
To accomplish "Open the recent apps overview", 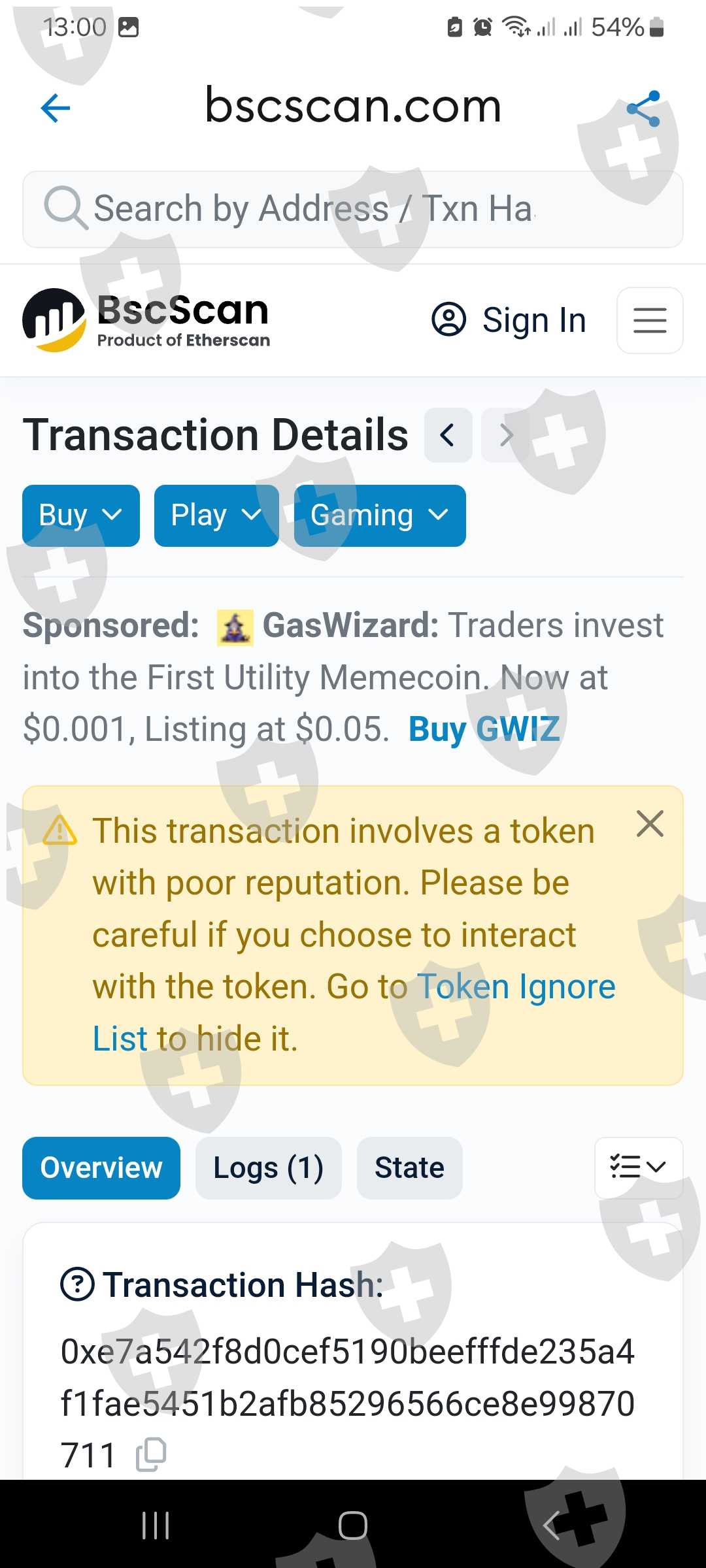I will 156,1526.
